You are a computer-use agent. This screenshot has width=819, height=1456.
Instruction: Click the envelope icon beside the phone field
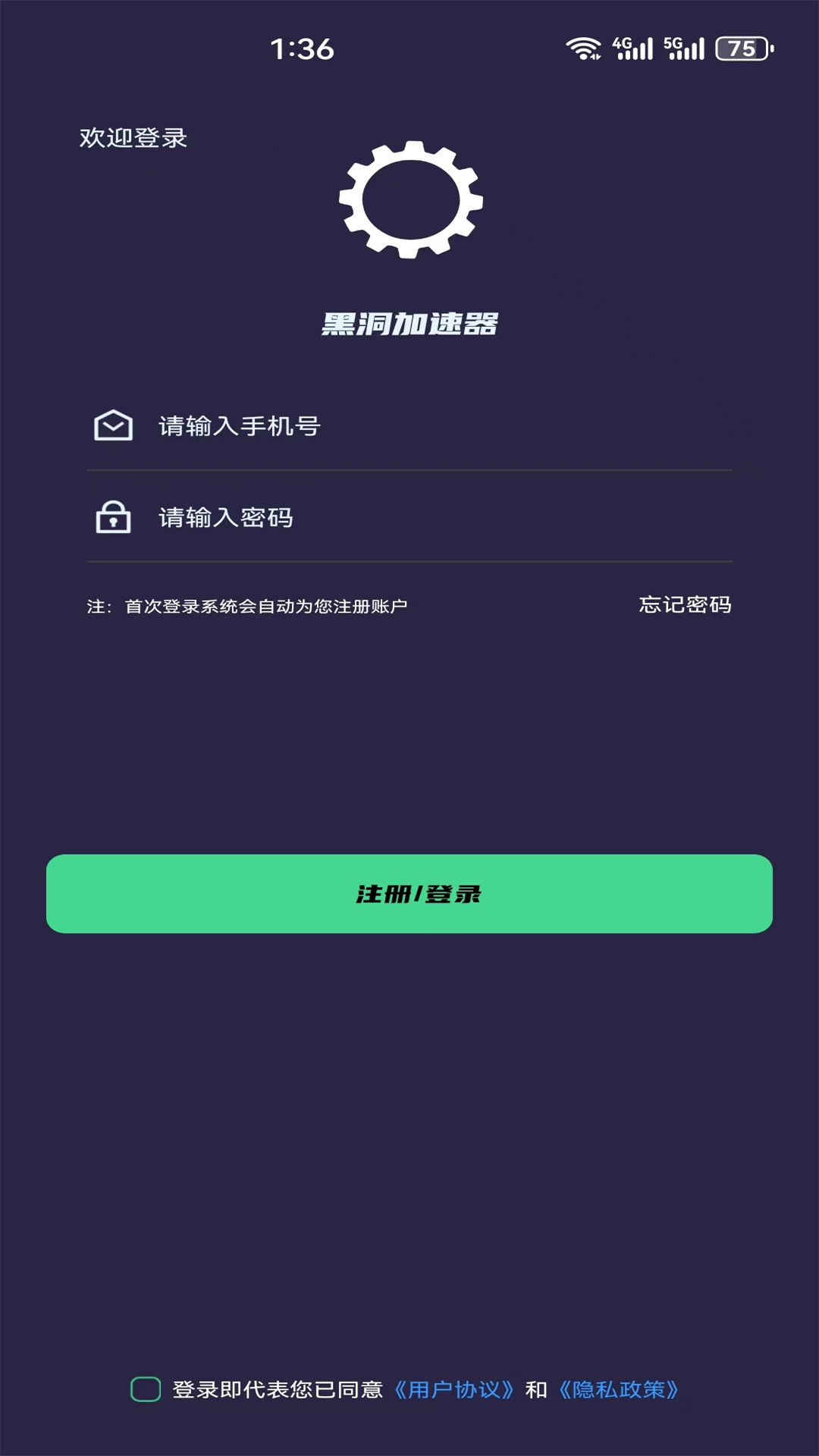[x=112, y=426]
